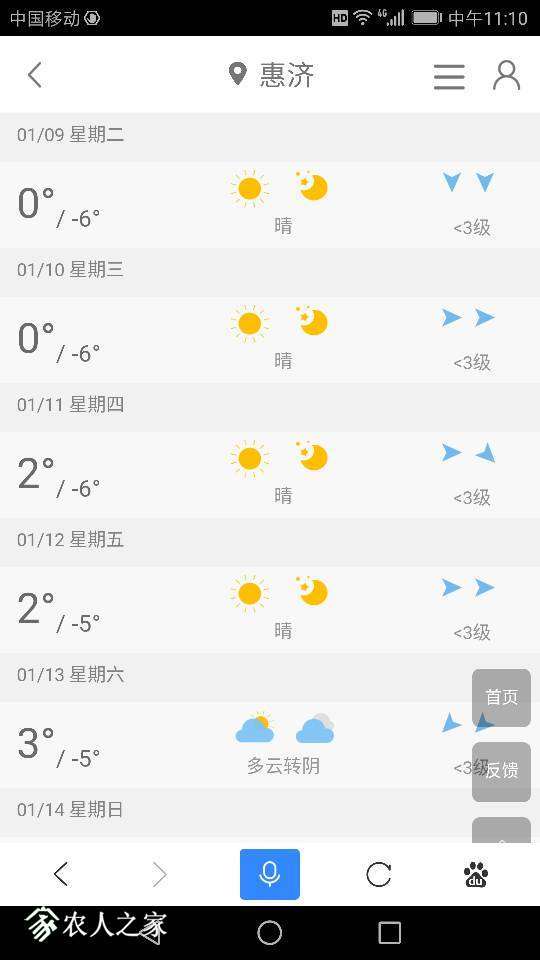Tap the 反馈 feedback button
Image resolution: width=540 pixels, height=960 pixels.
pos(501,771)
